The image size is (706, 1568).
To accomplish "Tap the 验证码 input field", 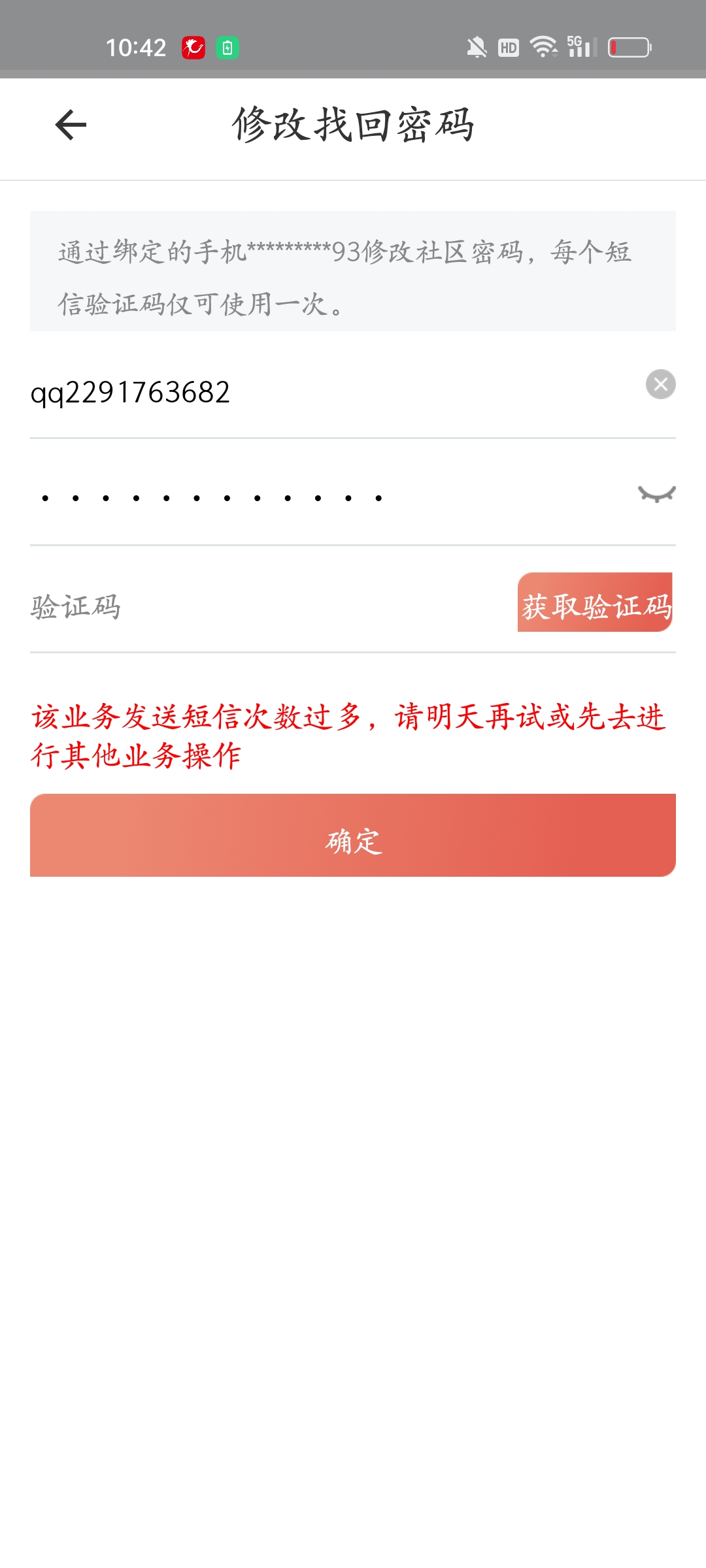I will click(271, 606).
